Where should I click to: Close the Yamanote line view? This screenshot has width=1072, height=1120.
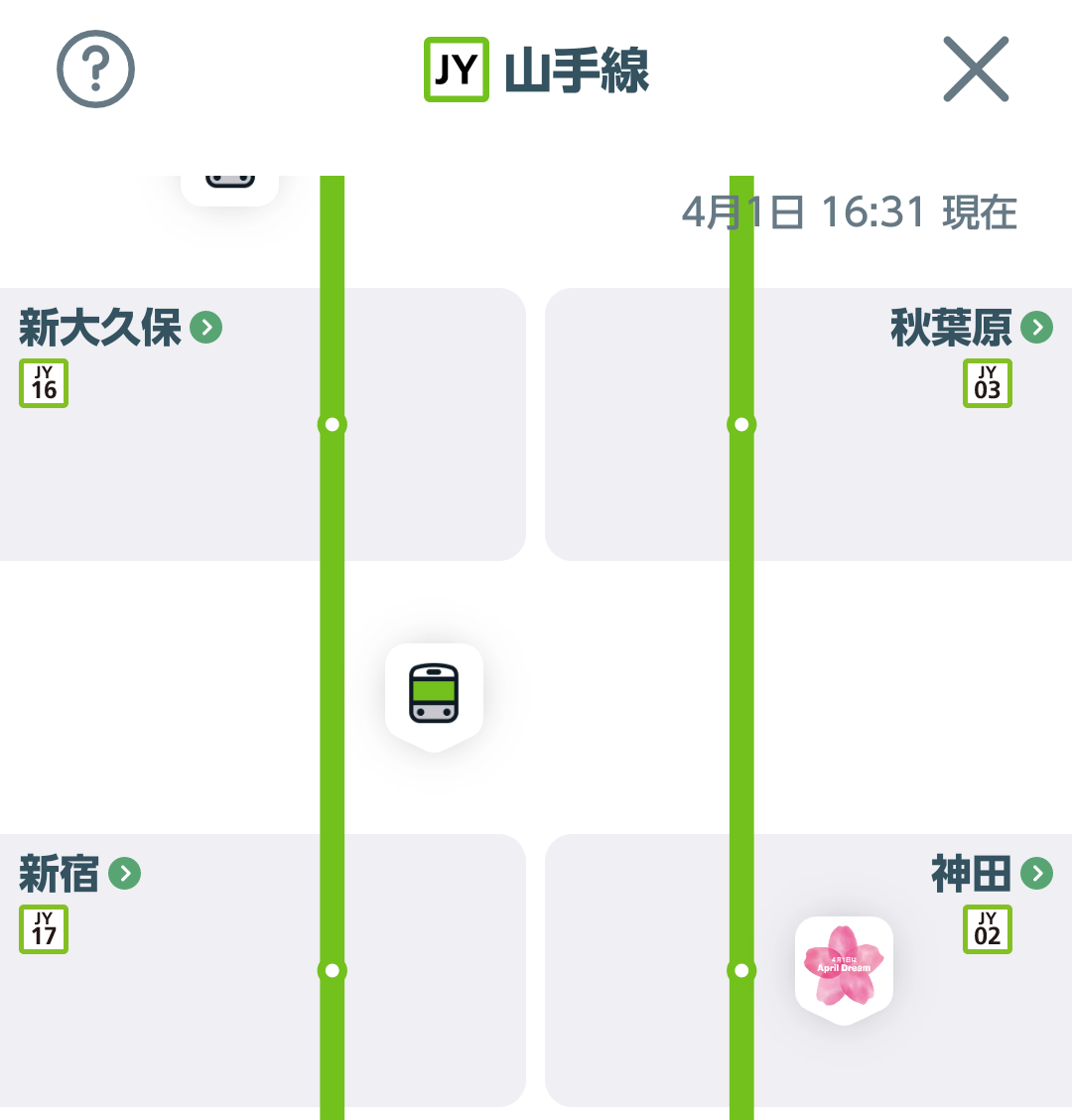[x=975, y=70]
